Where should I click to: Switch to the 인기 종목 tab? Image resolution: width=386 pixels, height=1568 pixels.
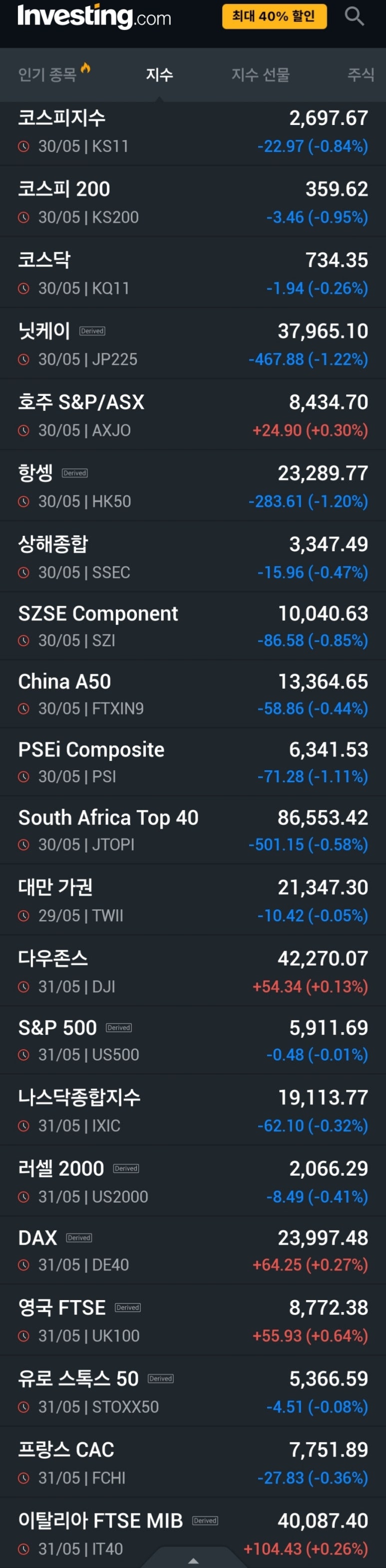point(47,74)
